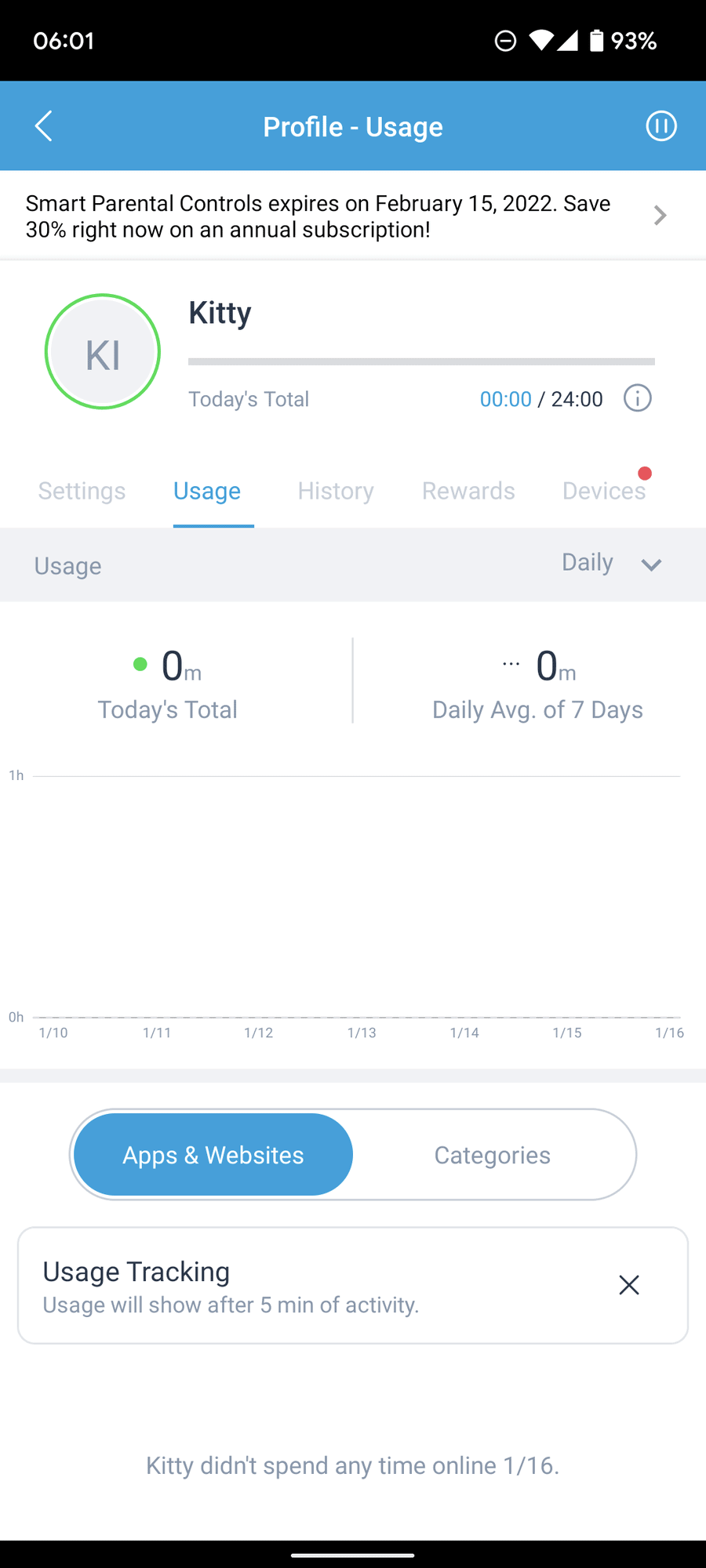Open the Smart Parental Controls subscription banner

[x=345, y=216]
